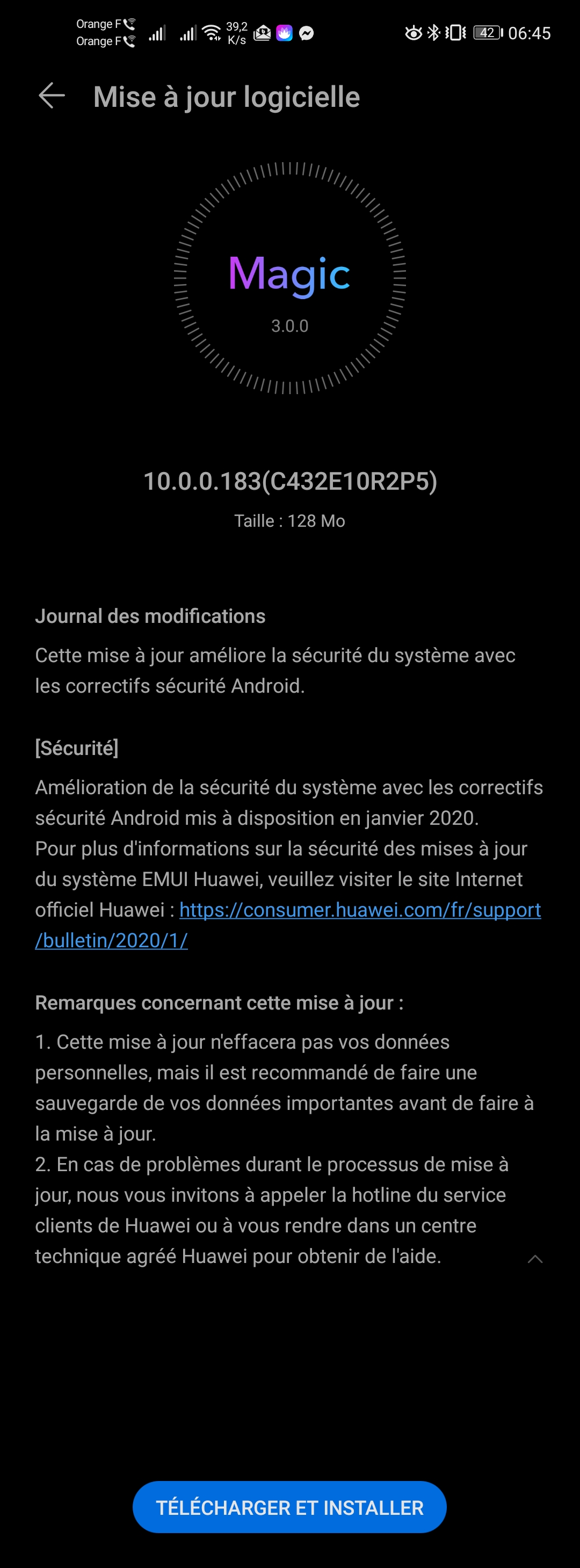Open the email notification icon
The width and height of the screenshot is (580, 1568).
[x=262, y=33]
